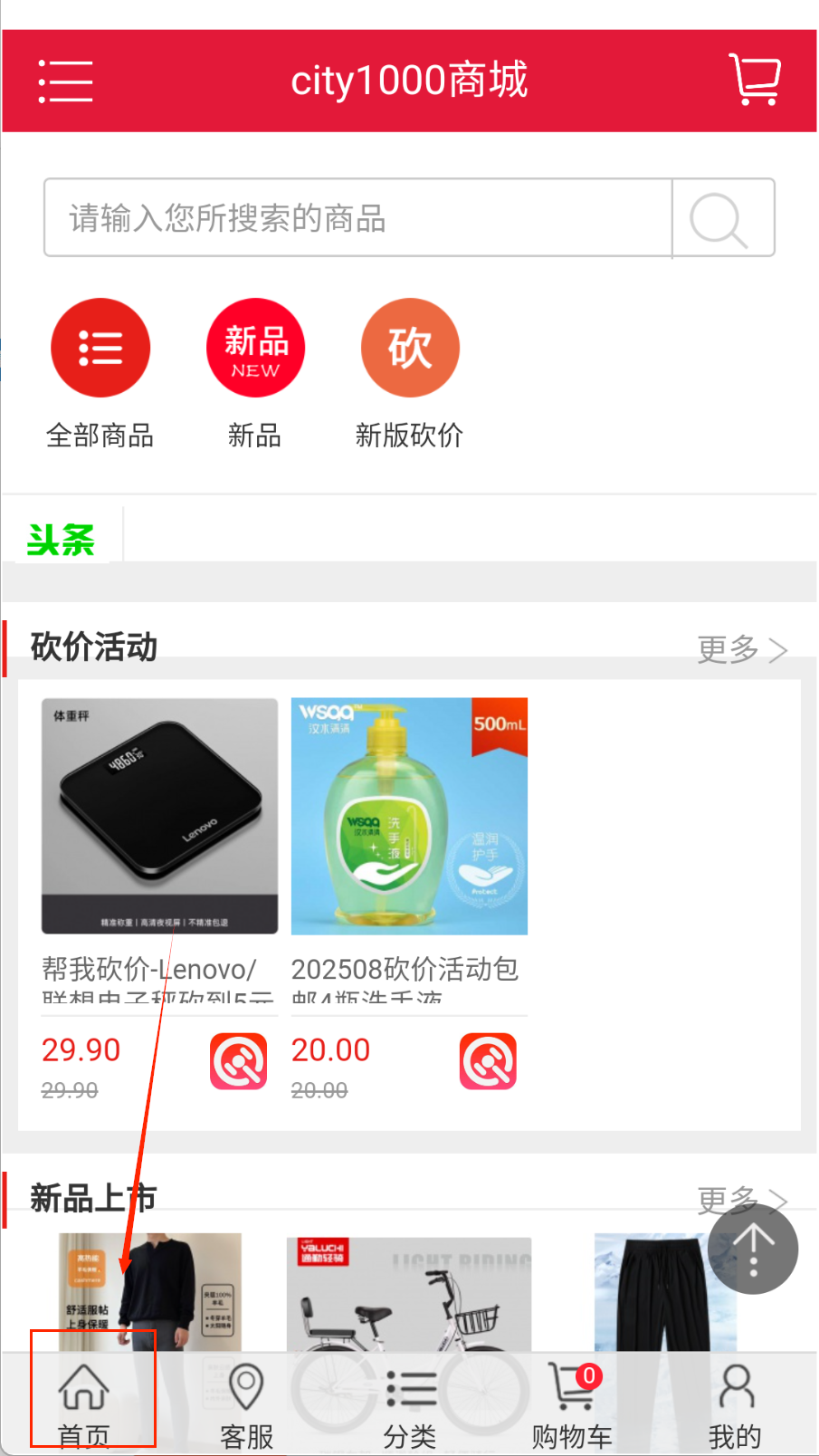
Task: Tap the magnifier search button
Action: [722, 218]
